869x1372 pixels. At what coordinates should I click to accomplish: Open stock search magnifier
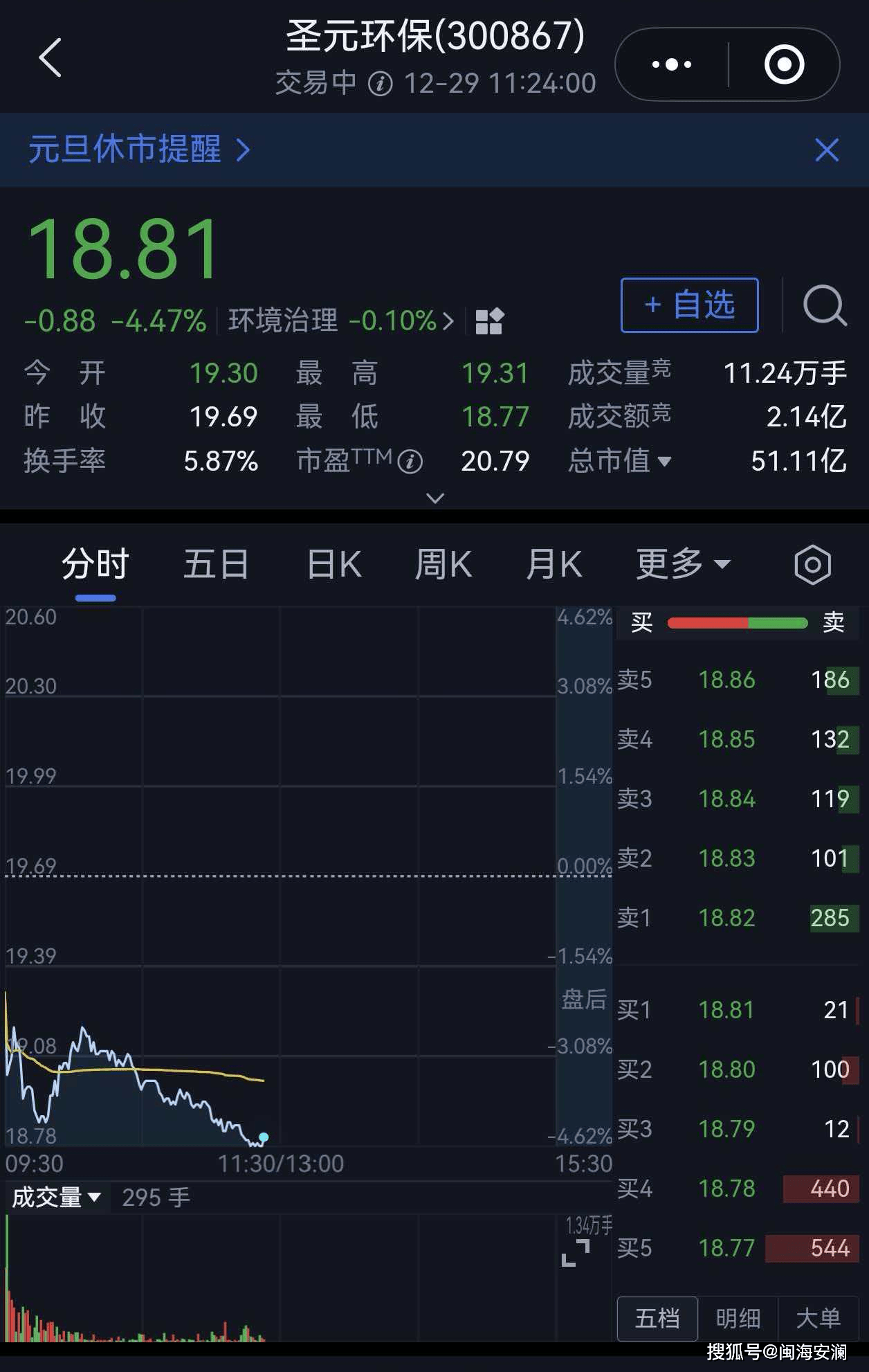(x=824, y=305)
